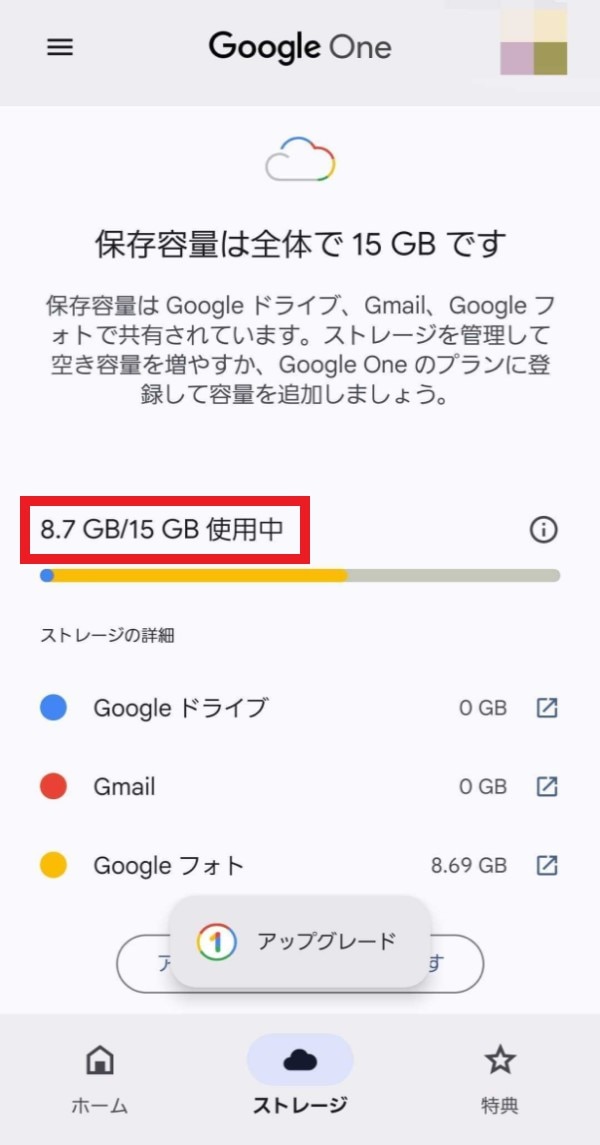Switch to the ホーム tab
This screenshot has height=1145, width=600.
tap(99, 1078)
